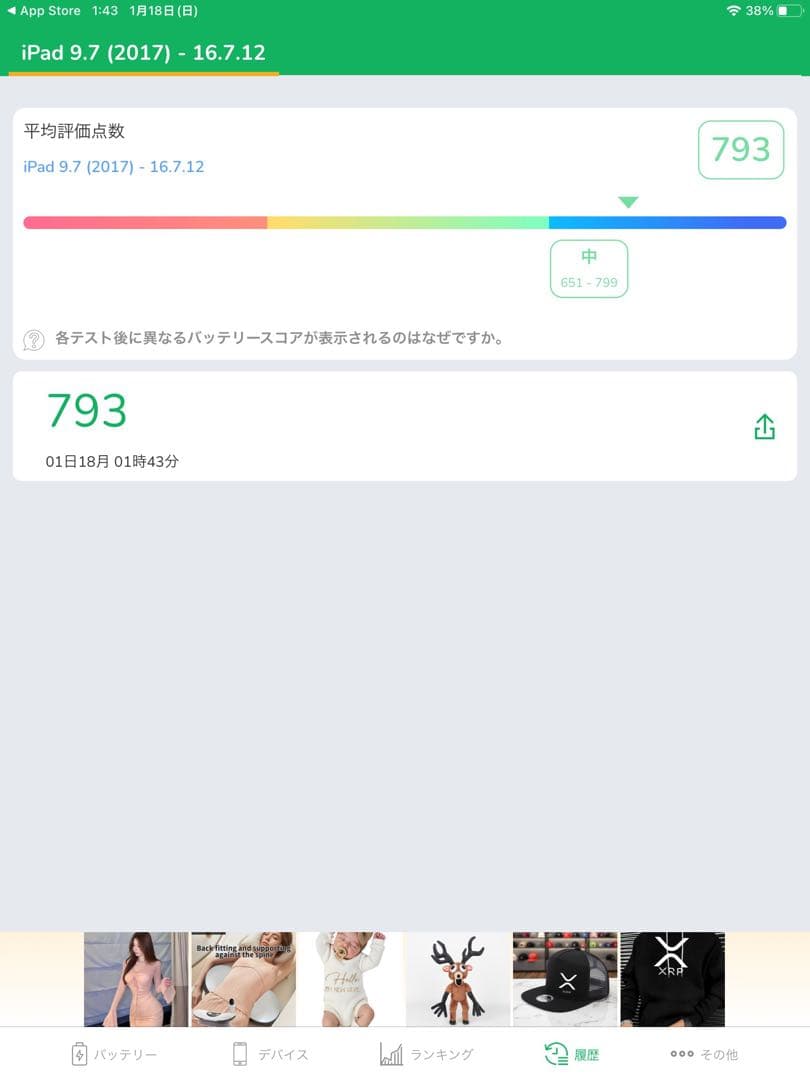The height and width of the screenshot is (1080, 810).
Task: Tap the black cap ad thumbnail
Action: pos(564,978)
